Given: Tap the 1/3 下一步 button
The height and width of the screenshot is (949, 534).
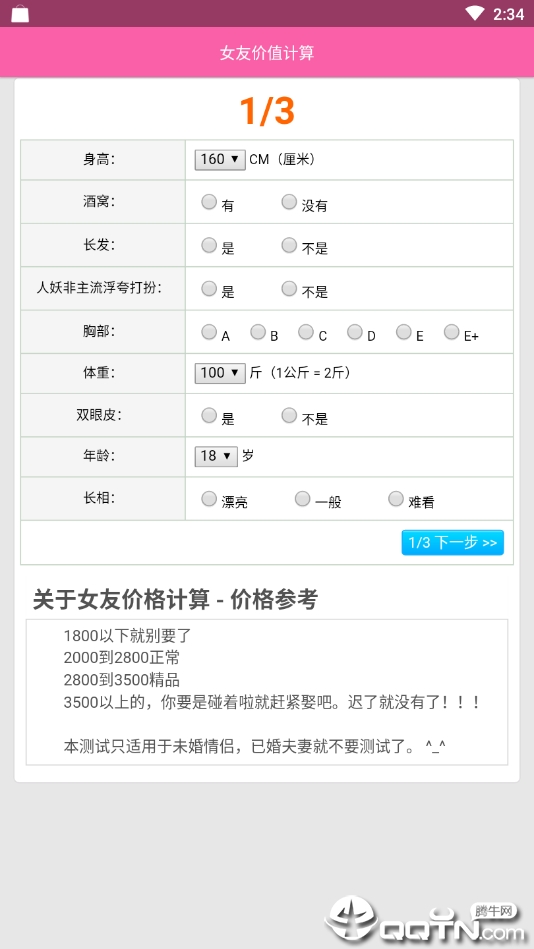Looking at the screenshot, I should [x=452, y=542].
